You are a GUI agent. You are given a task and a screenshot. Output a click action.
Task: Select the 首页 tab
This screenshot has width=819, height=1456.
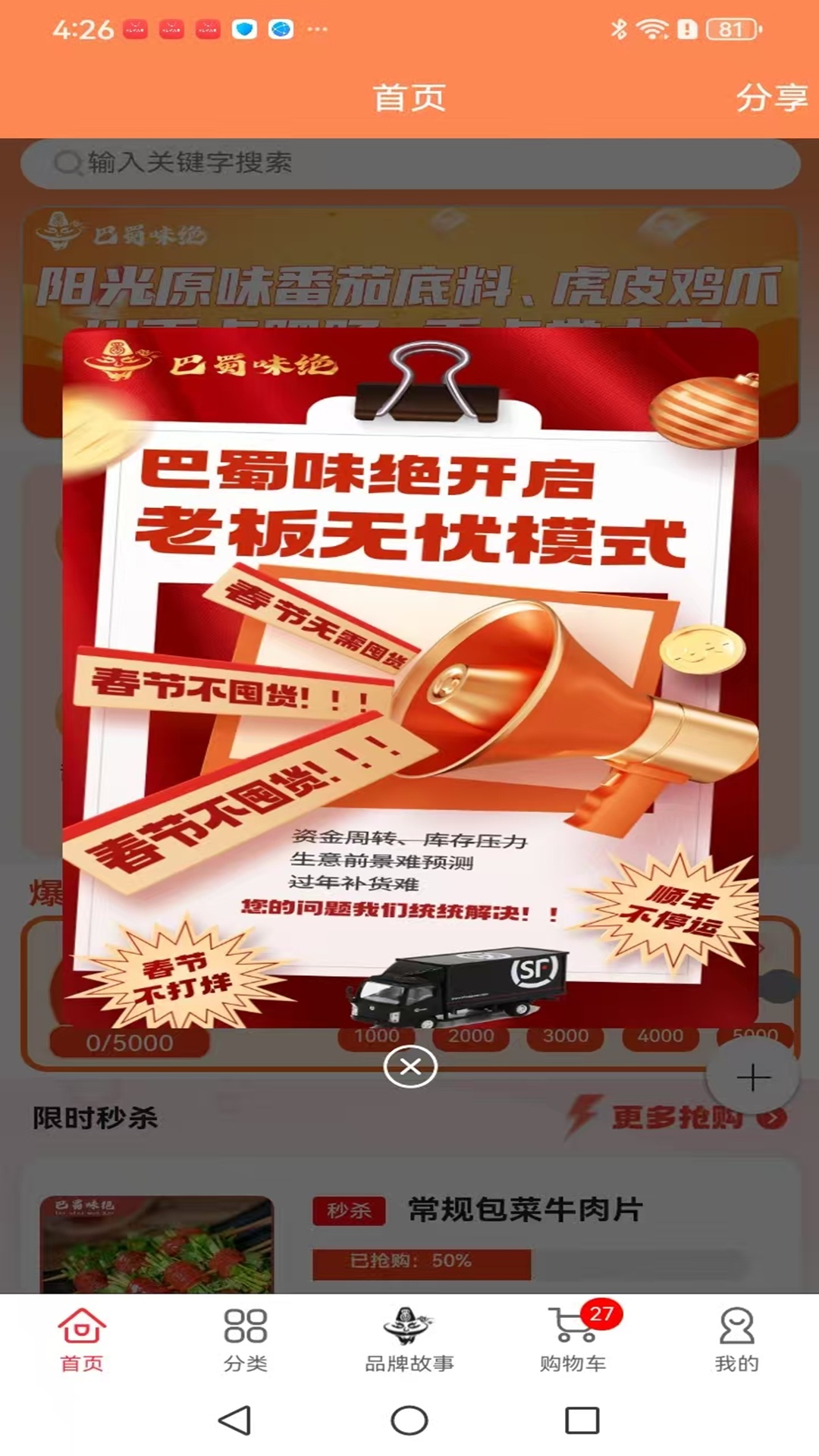tap(82, 1340)
